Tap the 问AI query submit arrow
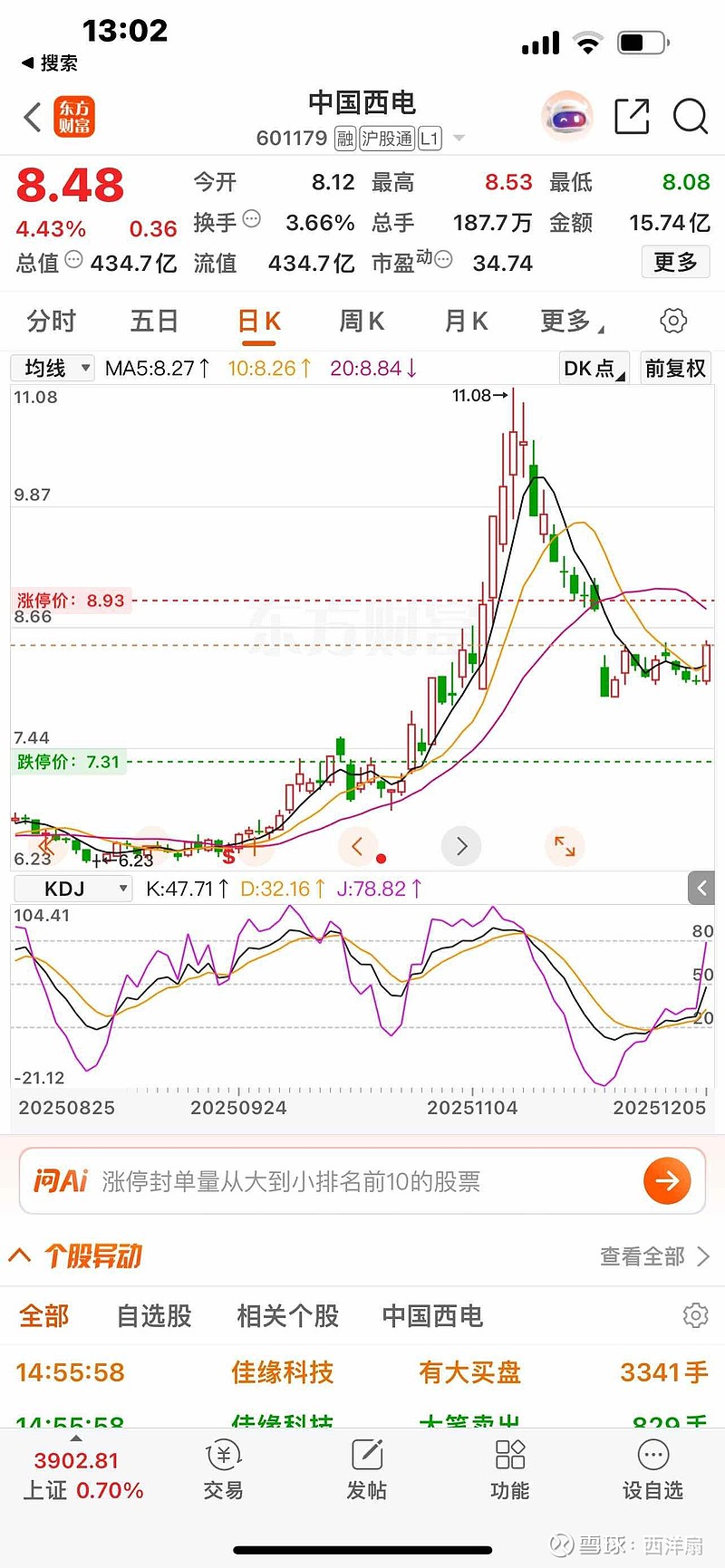Viewport: 725px width, 1568px height. point(667,1180)
